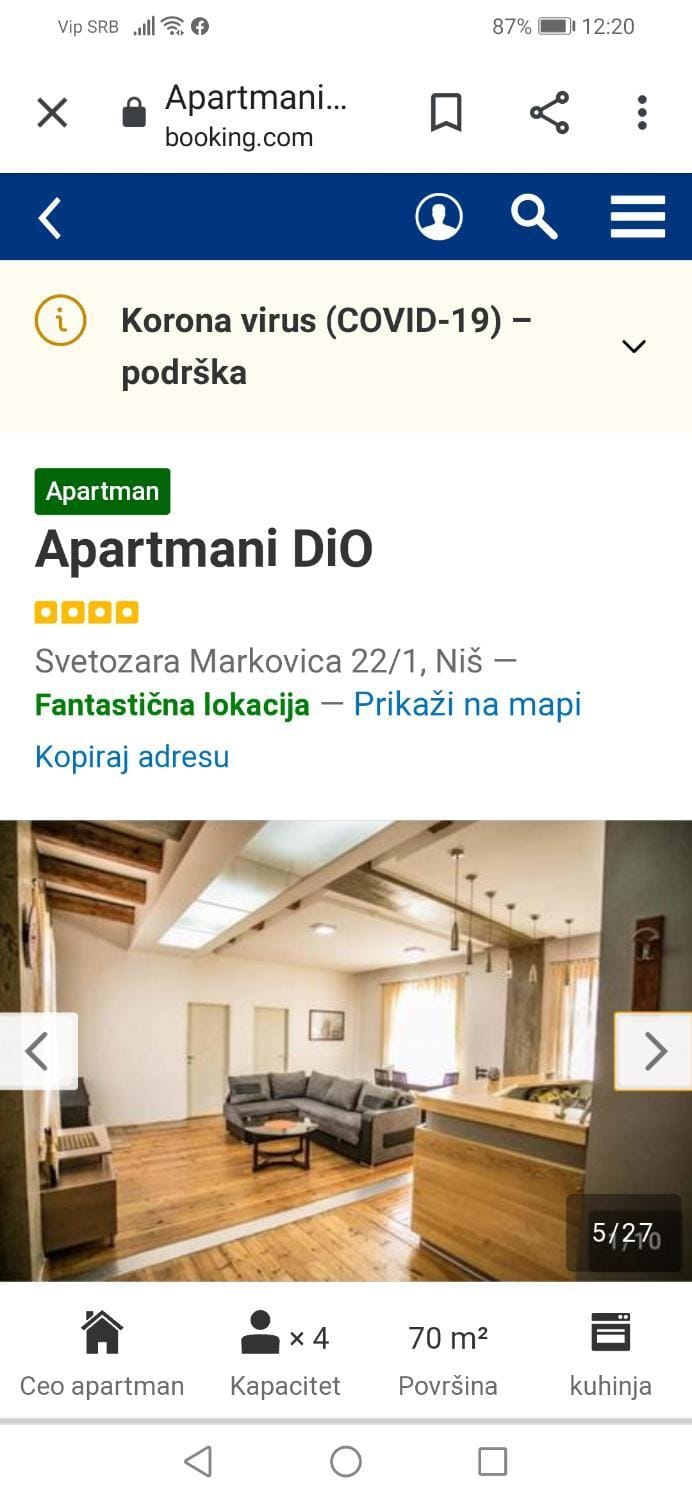This screenshot has height=1500, width=692.
Task: Bookmark this Booking.com page
Action: click(446, 113)
